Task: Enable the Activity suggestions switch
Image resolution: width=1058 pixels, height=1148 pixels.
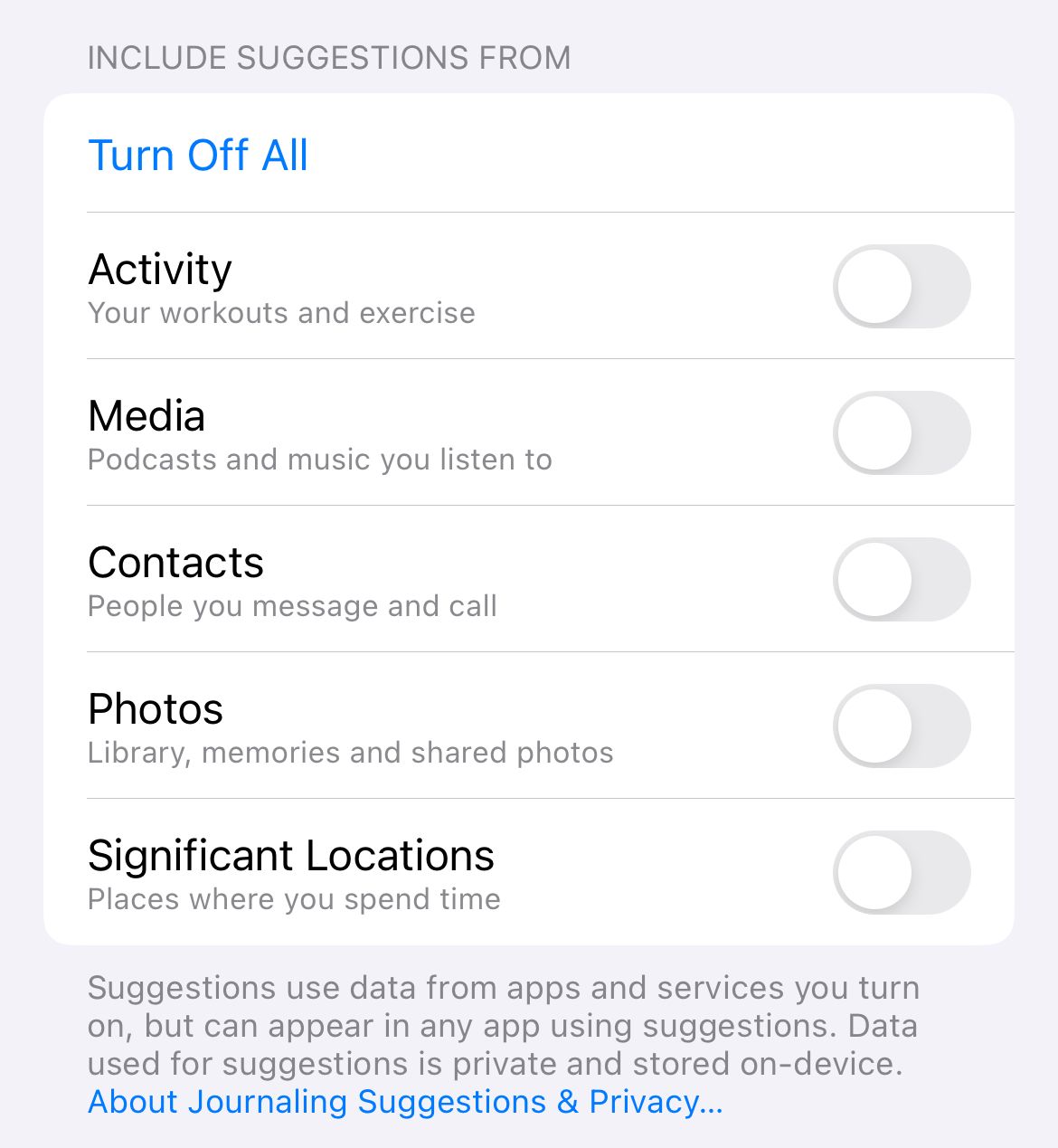Action: click(901, 287)
